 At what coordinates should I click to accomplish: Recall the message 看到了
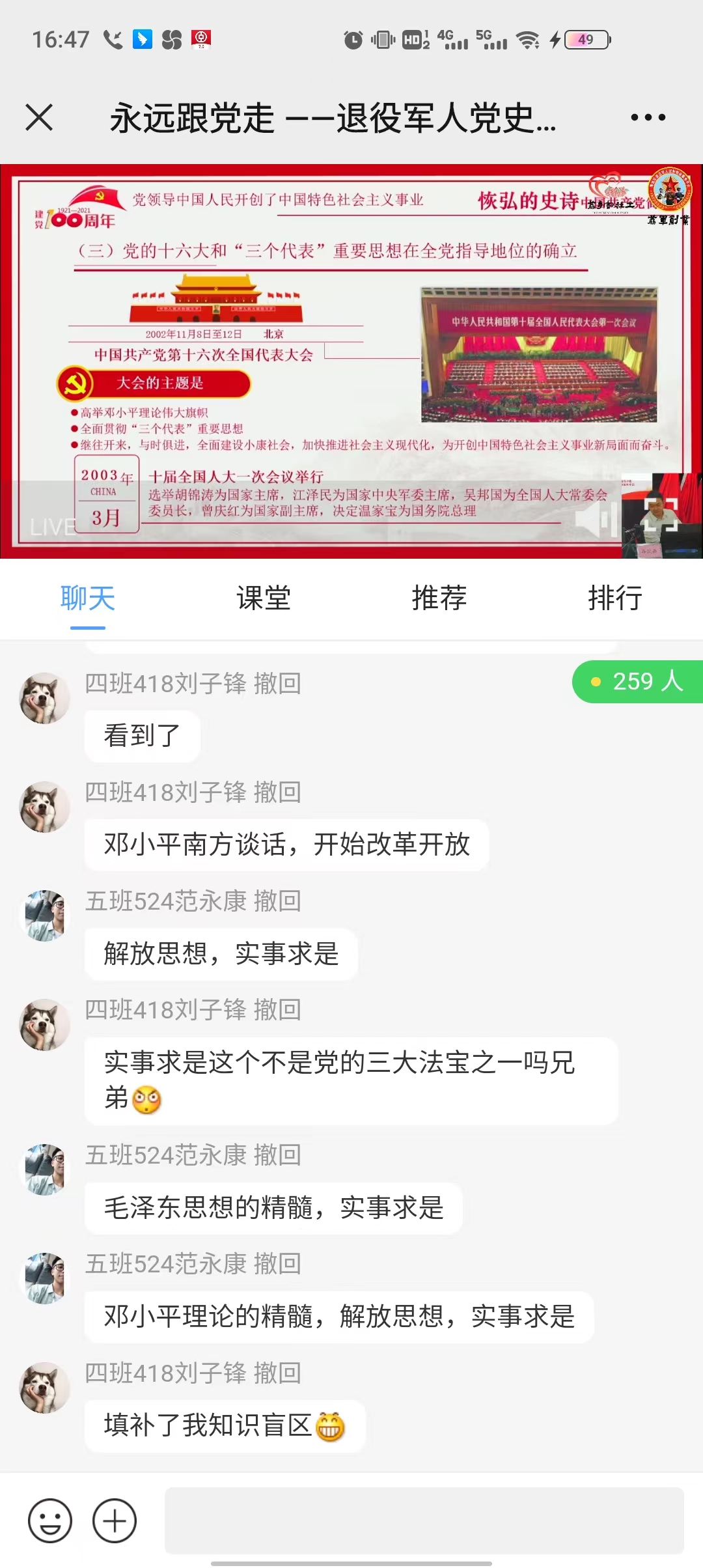pos(277,684)
